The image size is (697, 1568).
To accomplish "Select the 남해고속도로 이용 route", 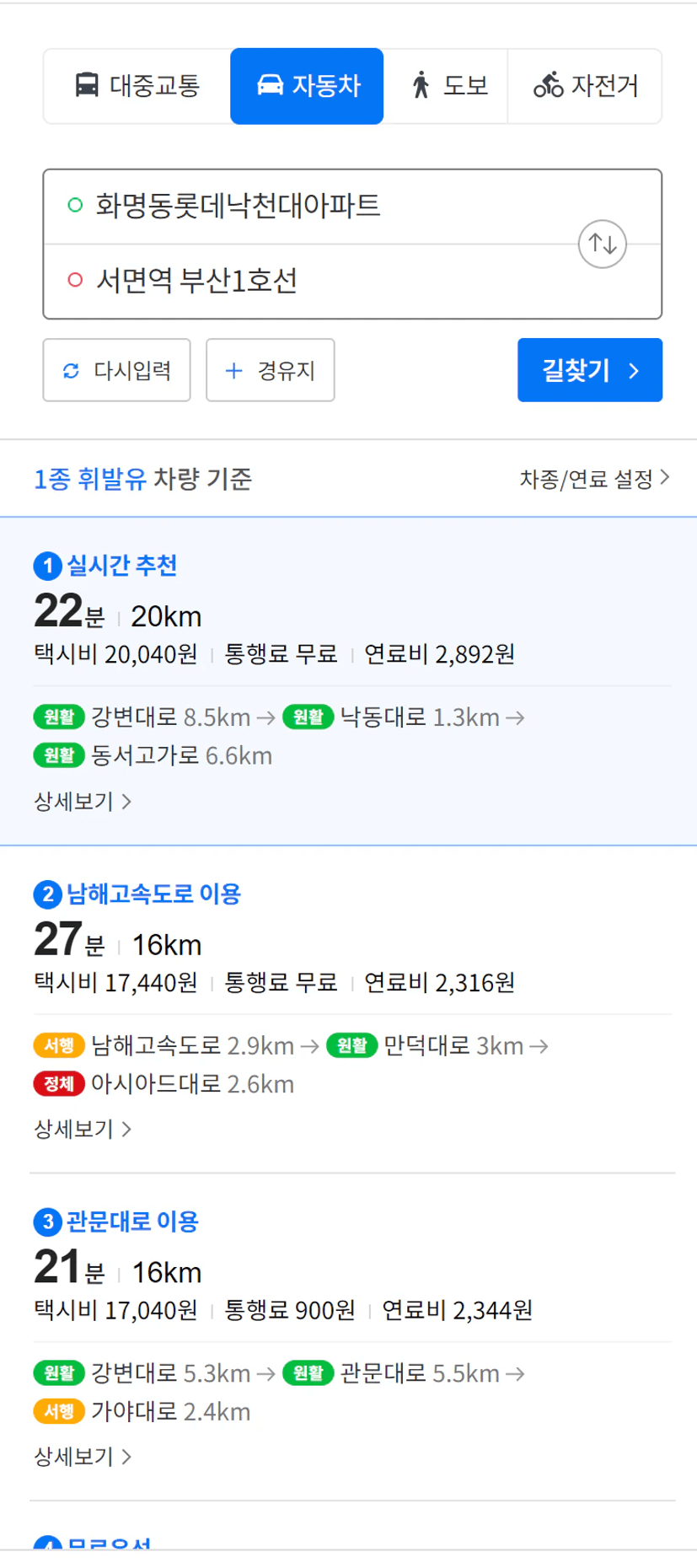I will click(348, 1009).
